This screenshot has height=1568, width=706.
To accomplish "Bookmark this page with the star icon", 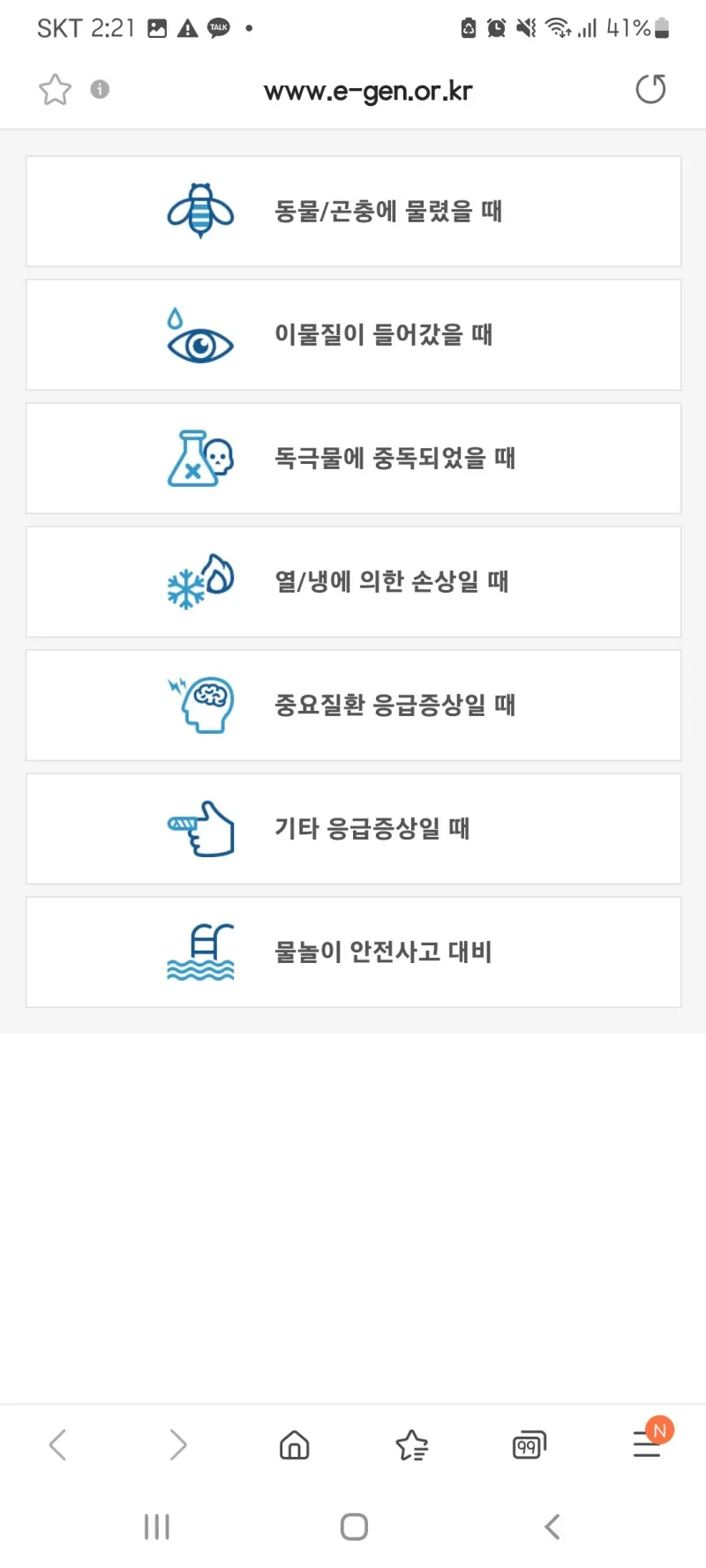I will point(55,89).
